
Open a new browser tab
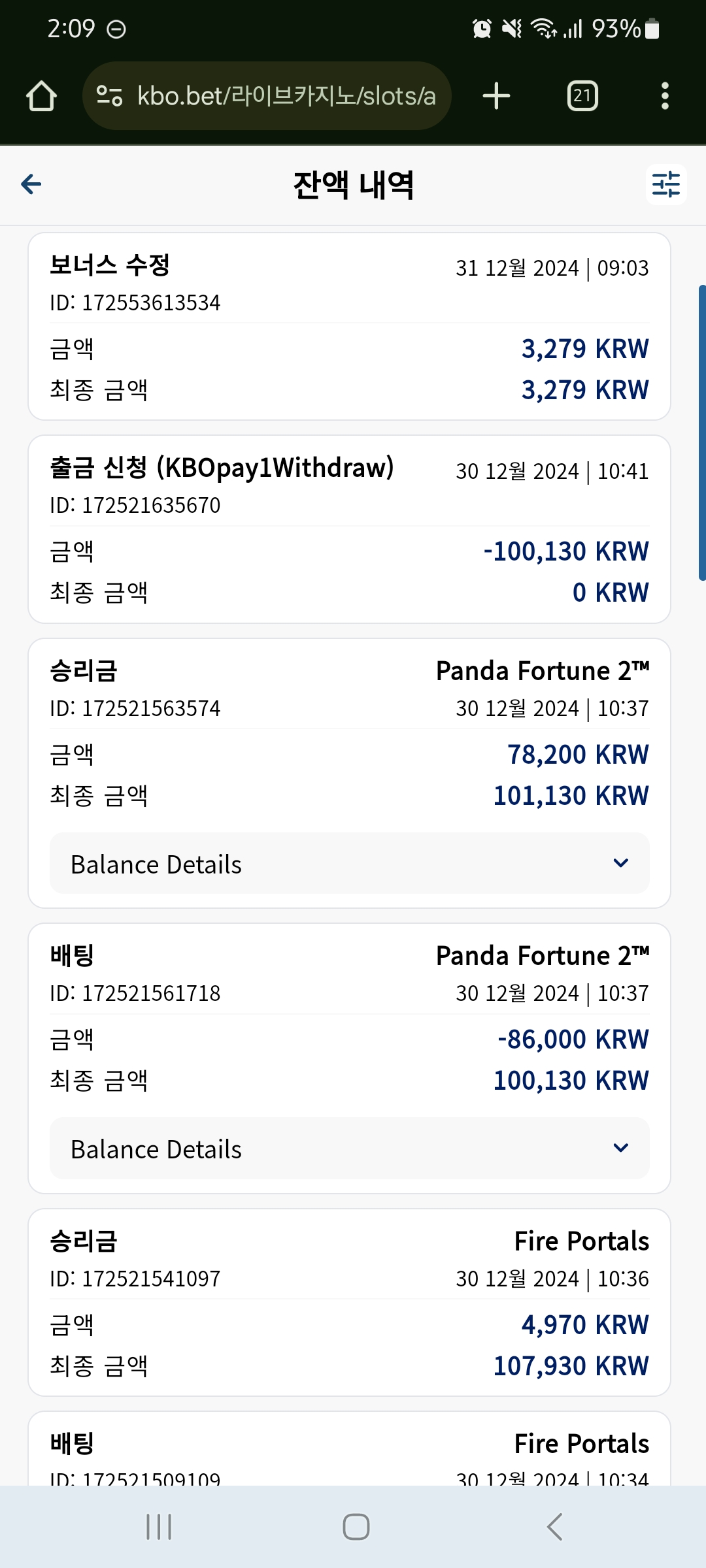click(496, 96)
